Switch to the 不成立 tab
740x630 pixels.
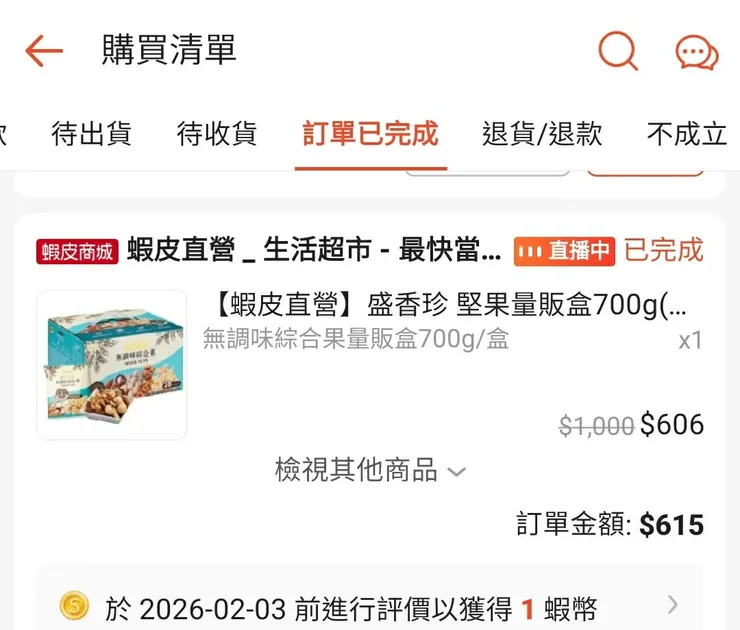[688, 134]
